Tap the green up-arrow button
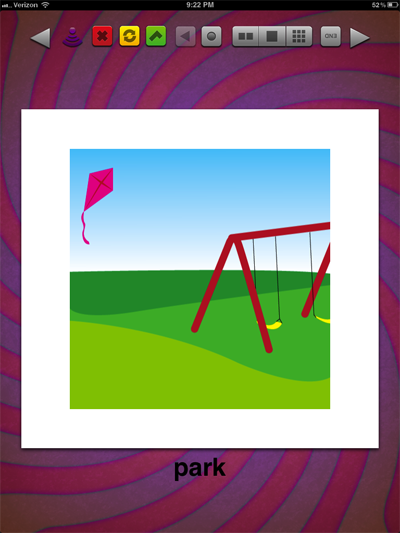Viewport: 400px width, 533px height. click(156, 36)
